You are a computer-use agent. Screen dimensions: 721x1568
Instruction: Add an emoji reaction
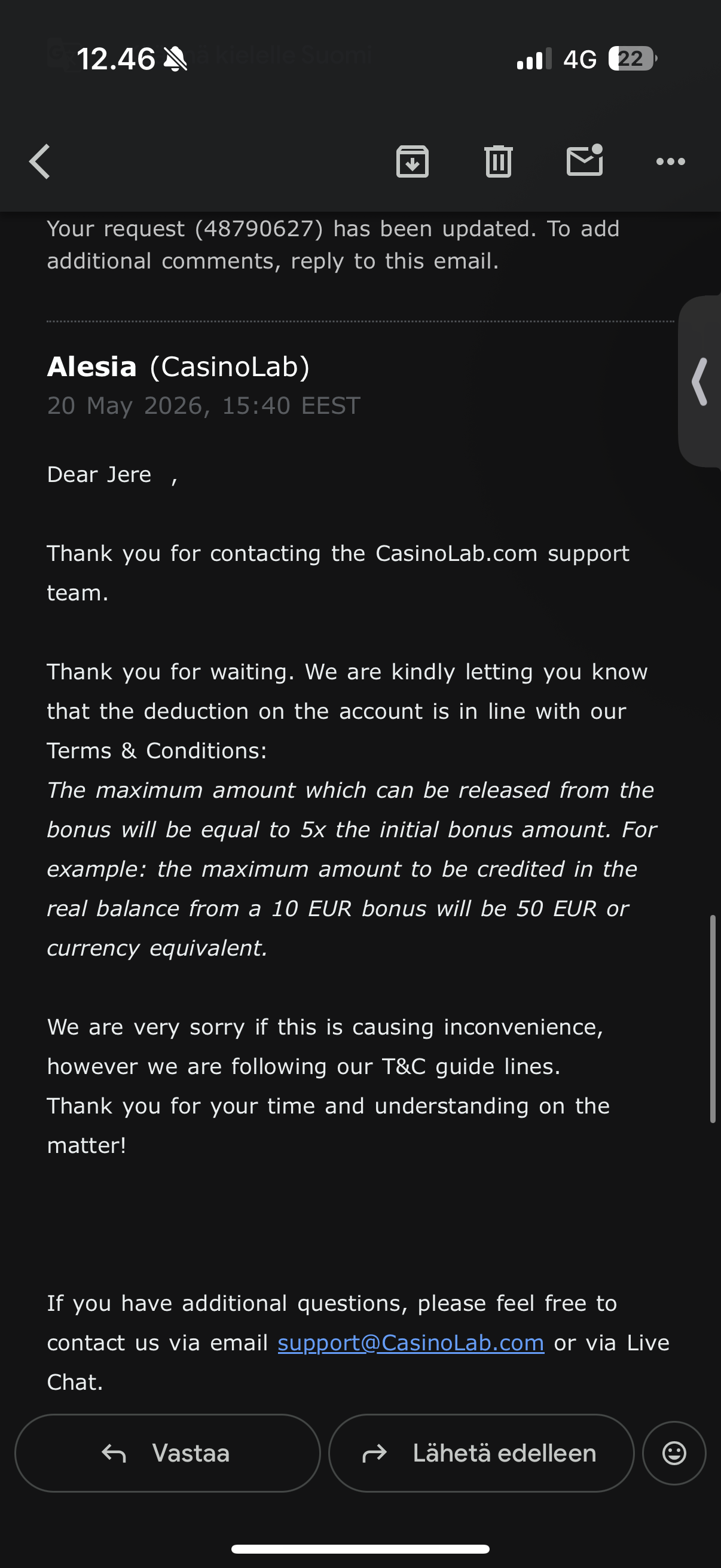click(x=674, y=1453)
